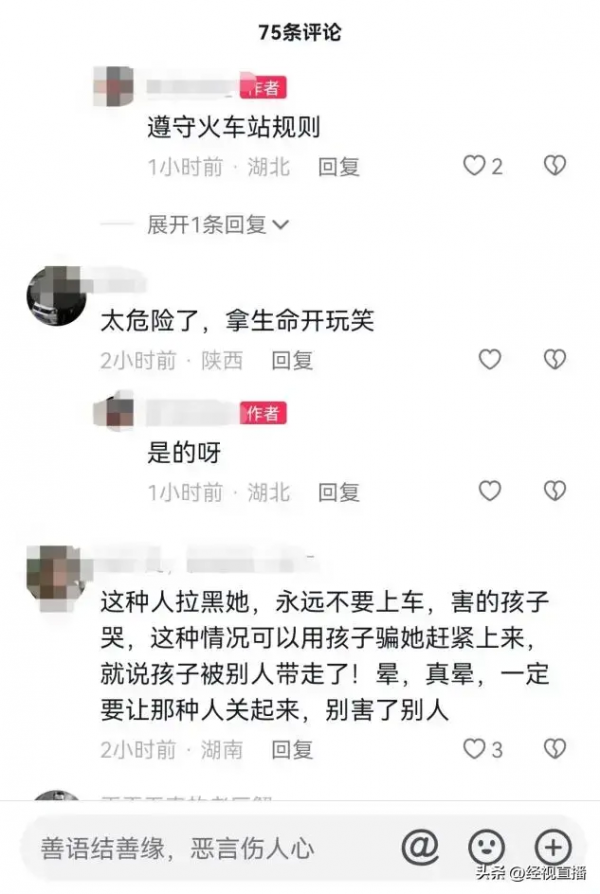Like the 湖南 comment about 这种人拉黑她

(x=474, y=748)
